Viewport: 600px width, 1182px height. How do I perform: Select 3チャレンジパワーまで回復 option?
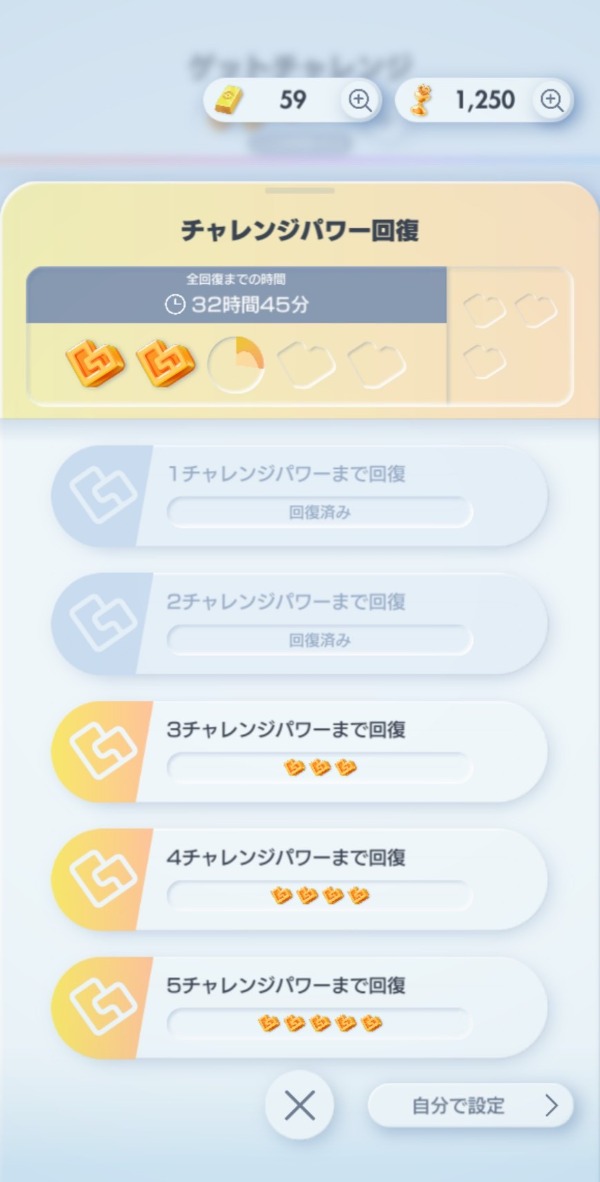point(300,751)
